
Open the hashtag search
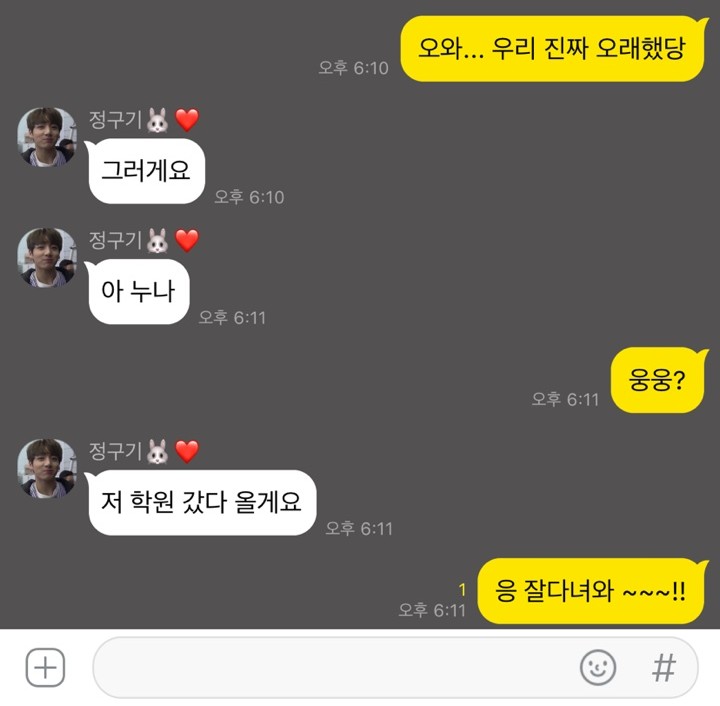(663, 667)
